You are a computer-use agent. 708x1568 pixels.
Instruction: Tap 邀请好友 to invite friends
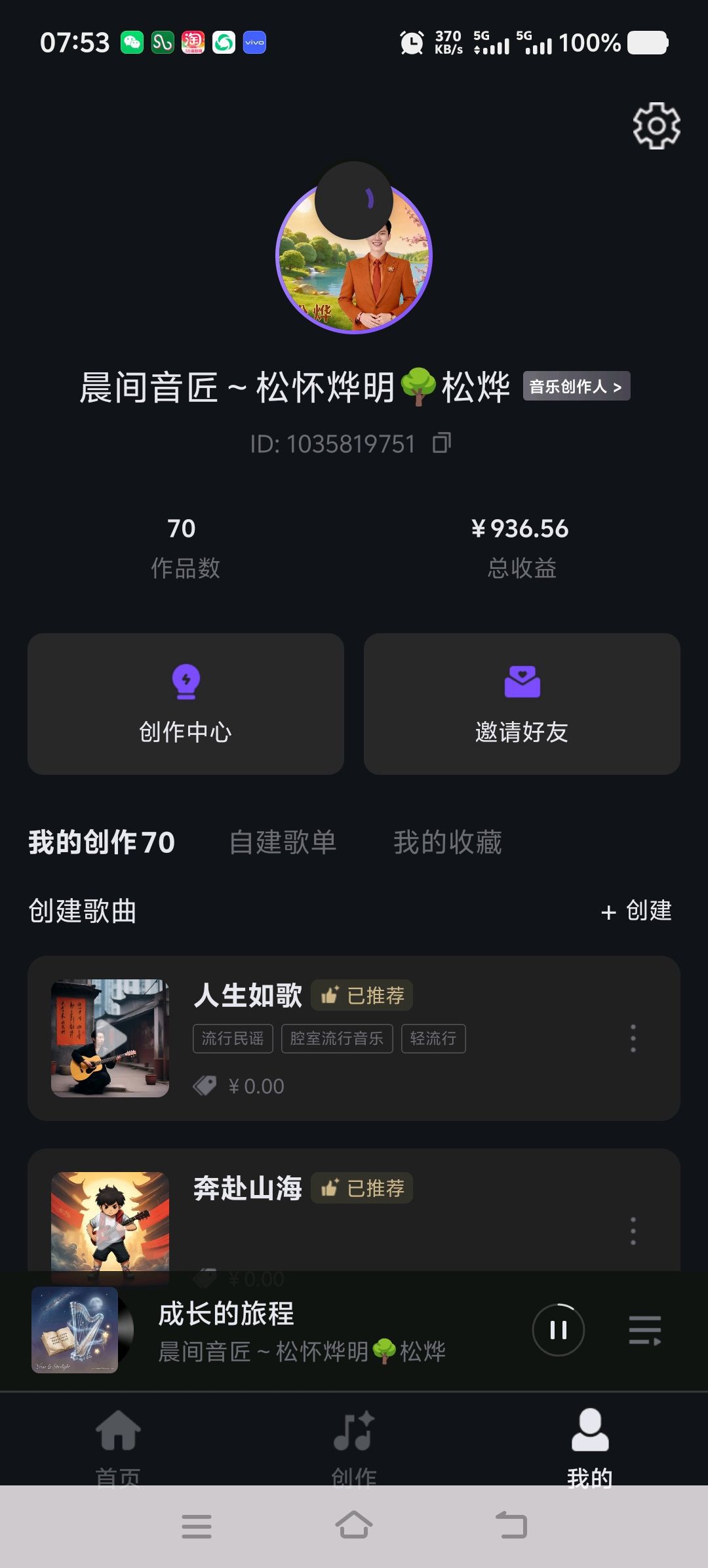[x=522, y=703]
